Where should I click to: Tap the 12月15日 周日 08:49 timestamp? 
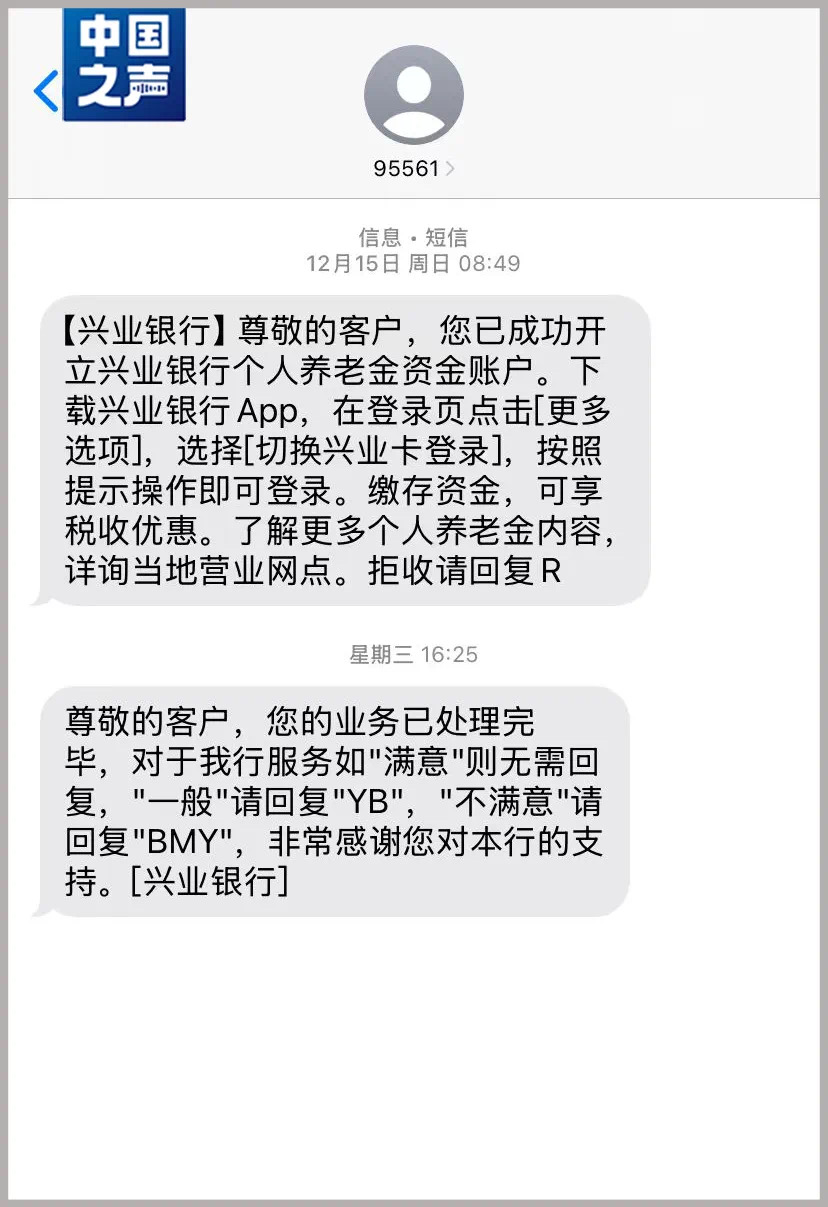413,264
